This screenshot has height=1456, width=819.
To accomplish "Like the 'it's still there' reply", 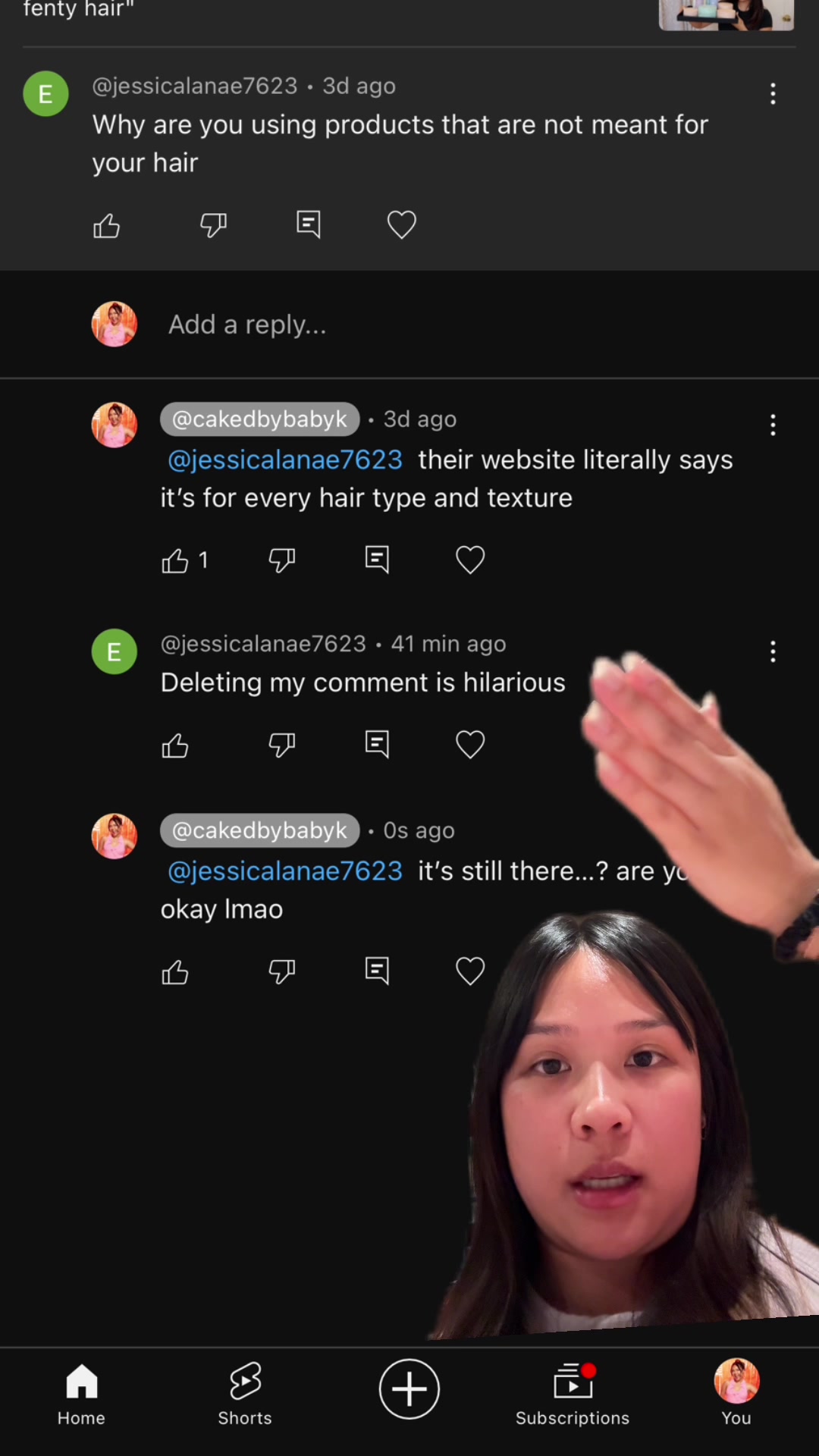I will pos(175,971).
